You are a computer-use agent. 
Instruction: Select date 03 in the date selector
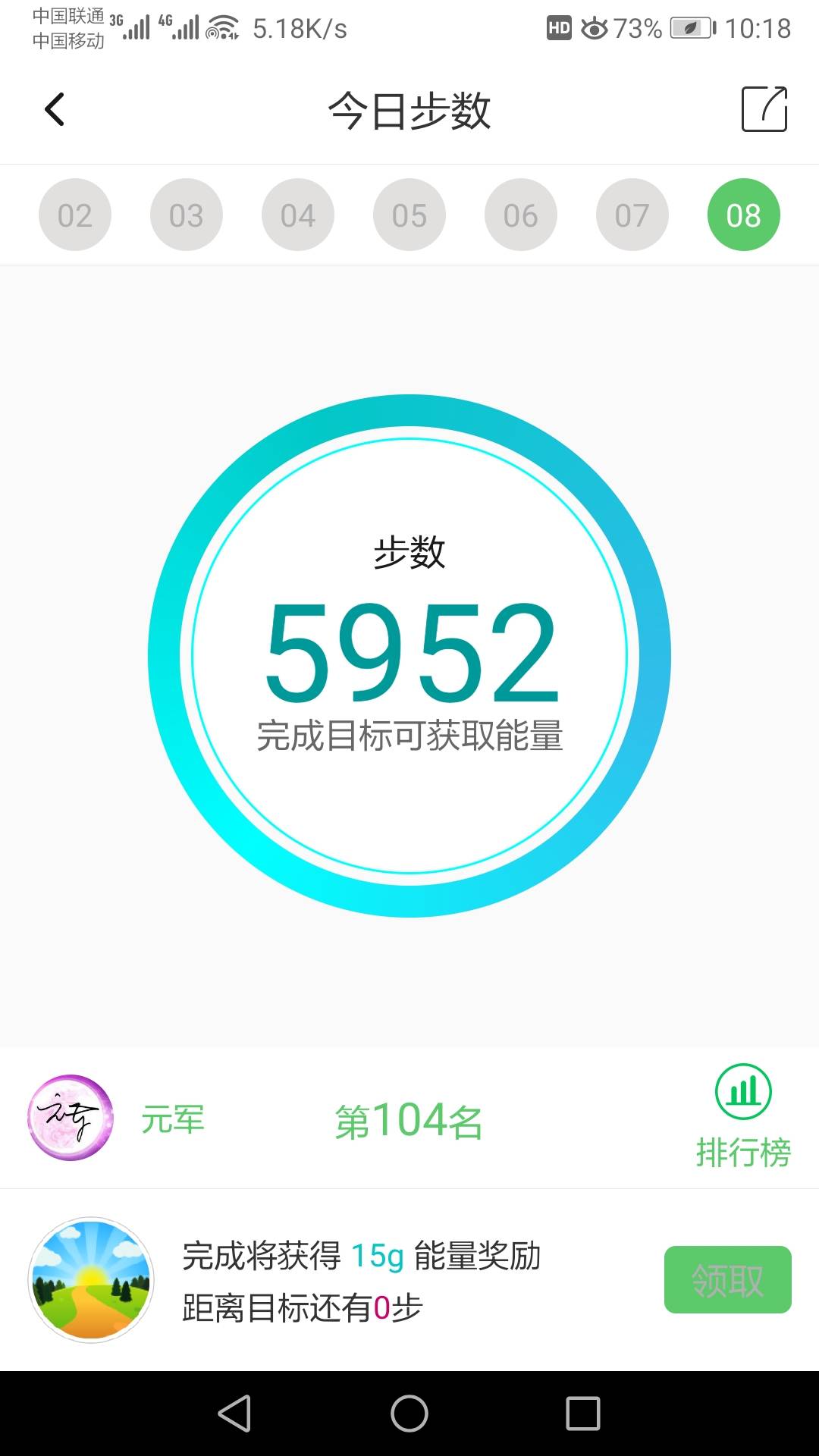coord(187,215)
